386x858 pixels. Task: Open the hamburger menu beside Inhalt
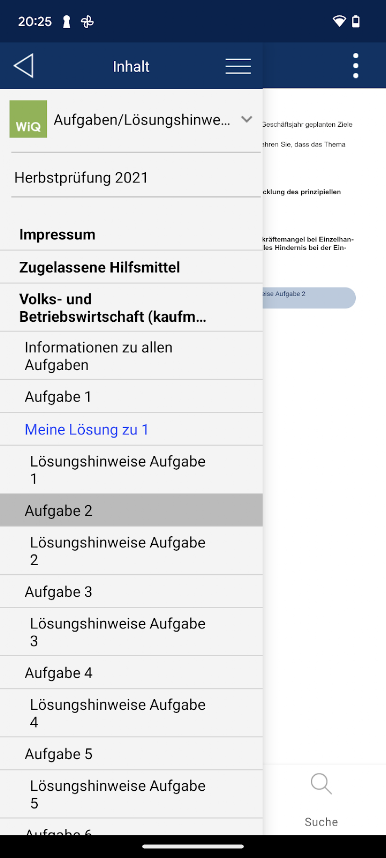click(238, 66)
